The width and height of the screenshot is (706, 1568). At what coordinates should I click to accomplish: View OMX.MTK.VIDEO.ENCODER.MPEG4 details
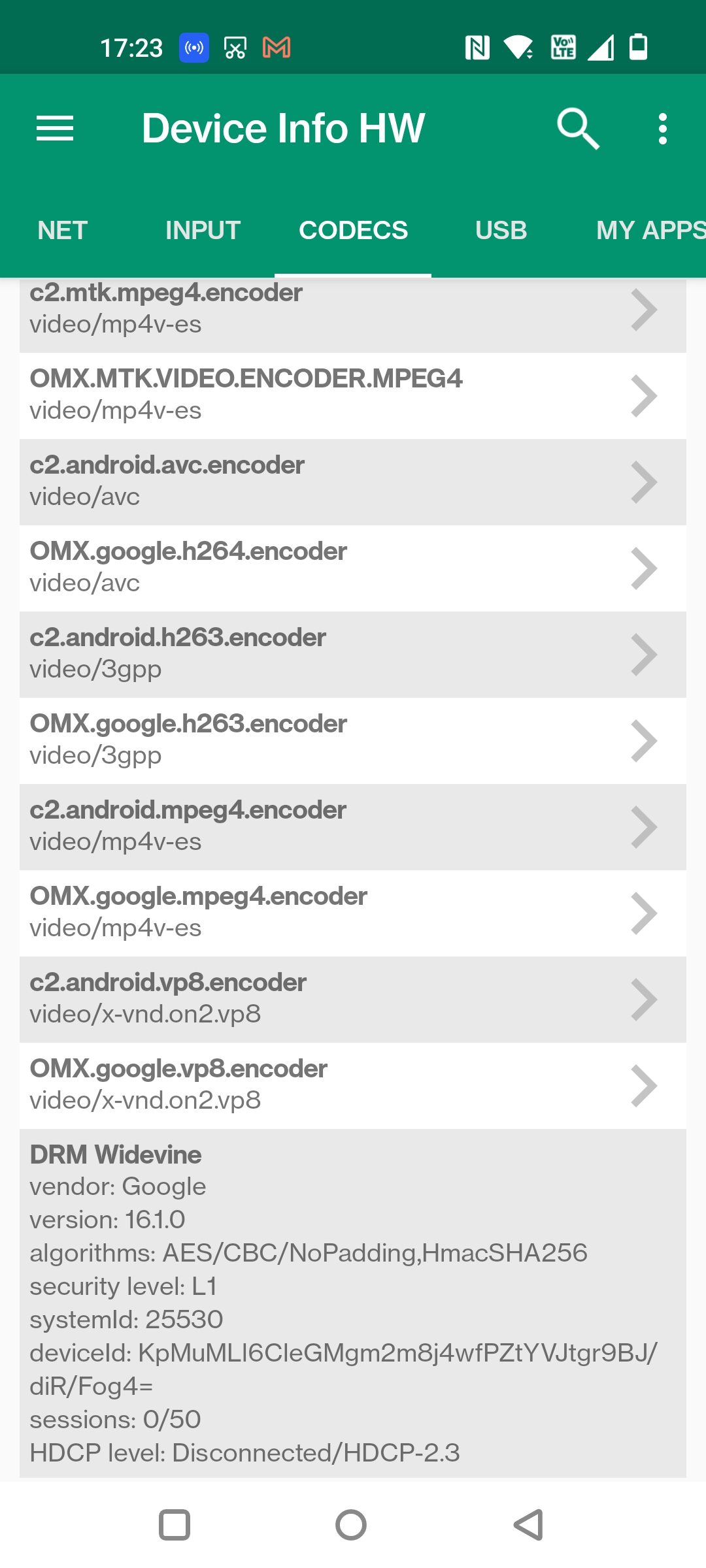pyautogui.click(x=353, y=395)
